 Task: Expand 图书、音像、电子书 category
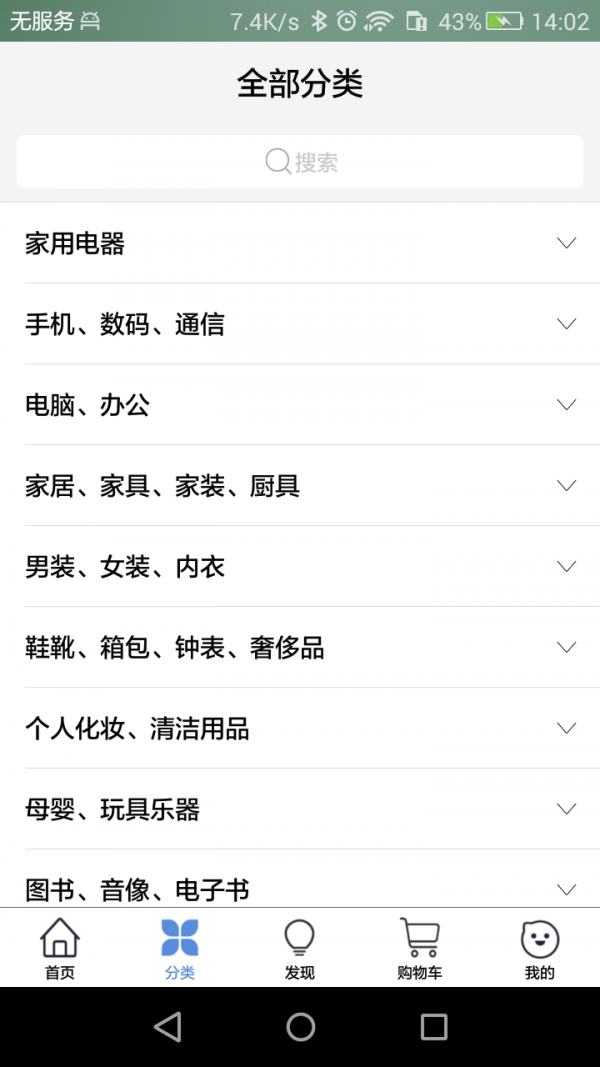pyautogui.click(x=300, y=889)
